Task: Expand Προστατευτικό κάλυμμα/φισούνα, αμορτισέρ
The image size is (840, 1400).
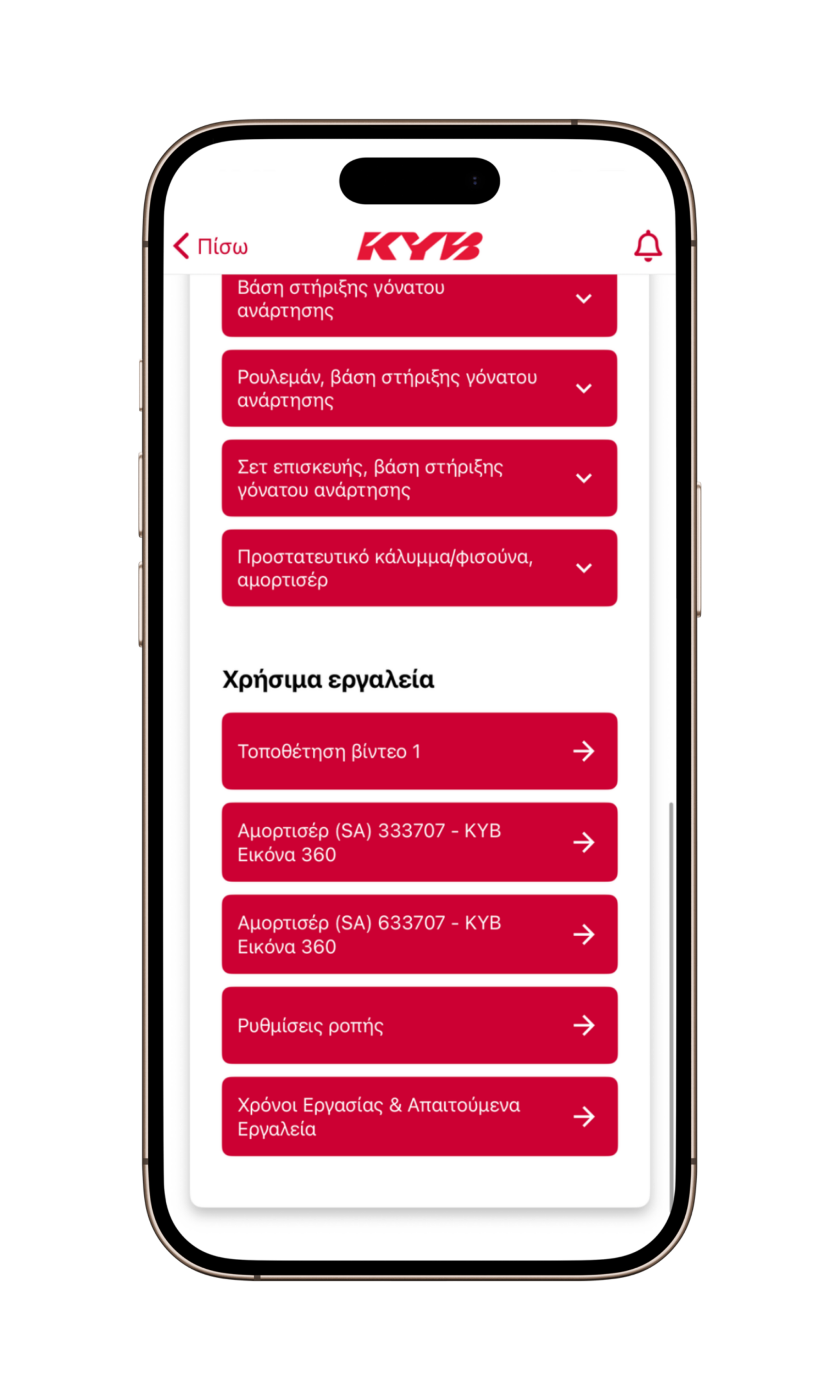Action: tap(419, 568)
